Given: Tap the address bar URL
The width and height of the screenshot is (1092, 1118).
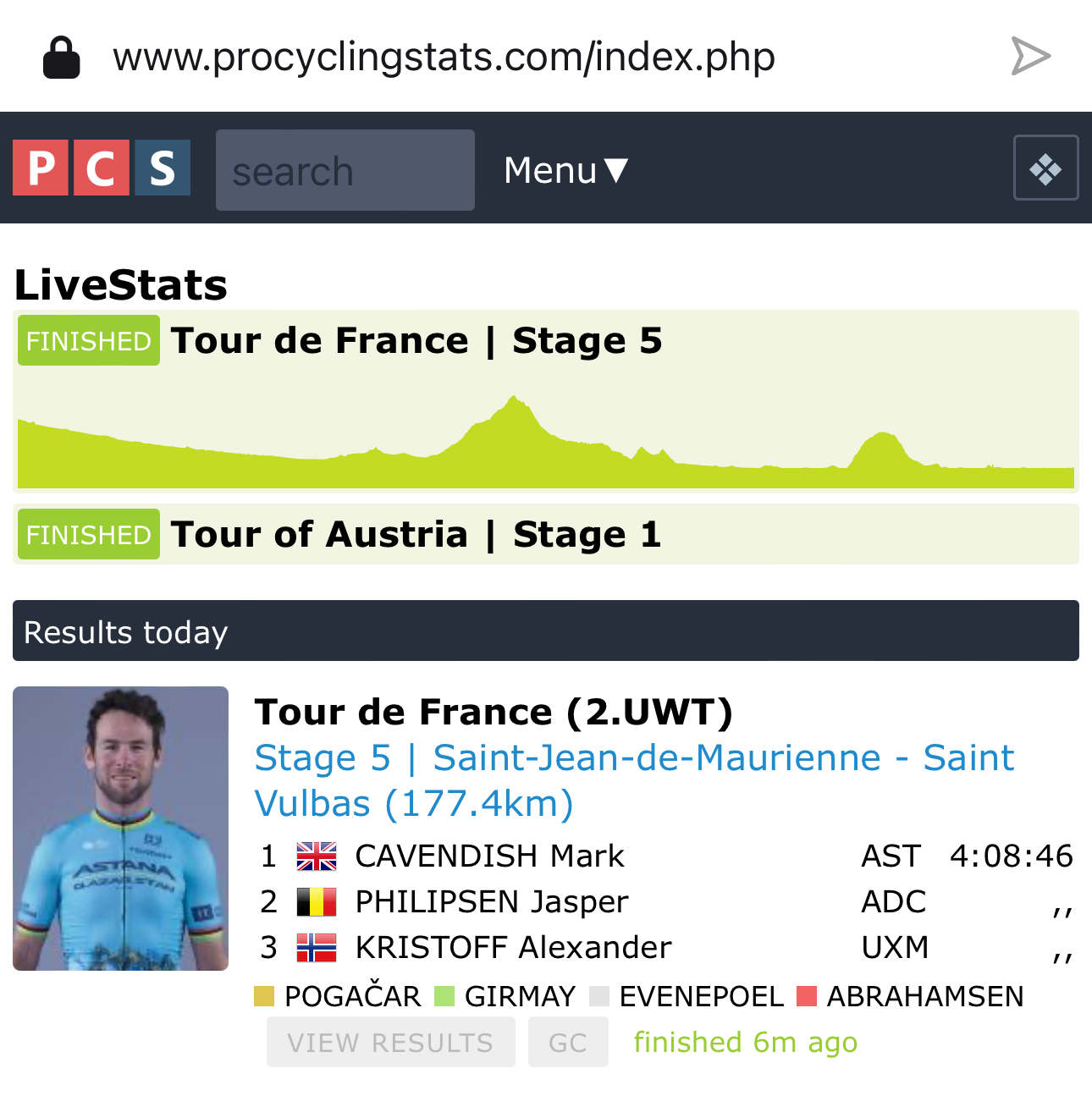Looking at the screenshot, I should click(444, 58).
